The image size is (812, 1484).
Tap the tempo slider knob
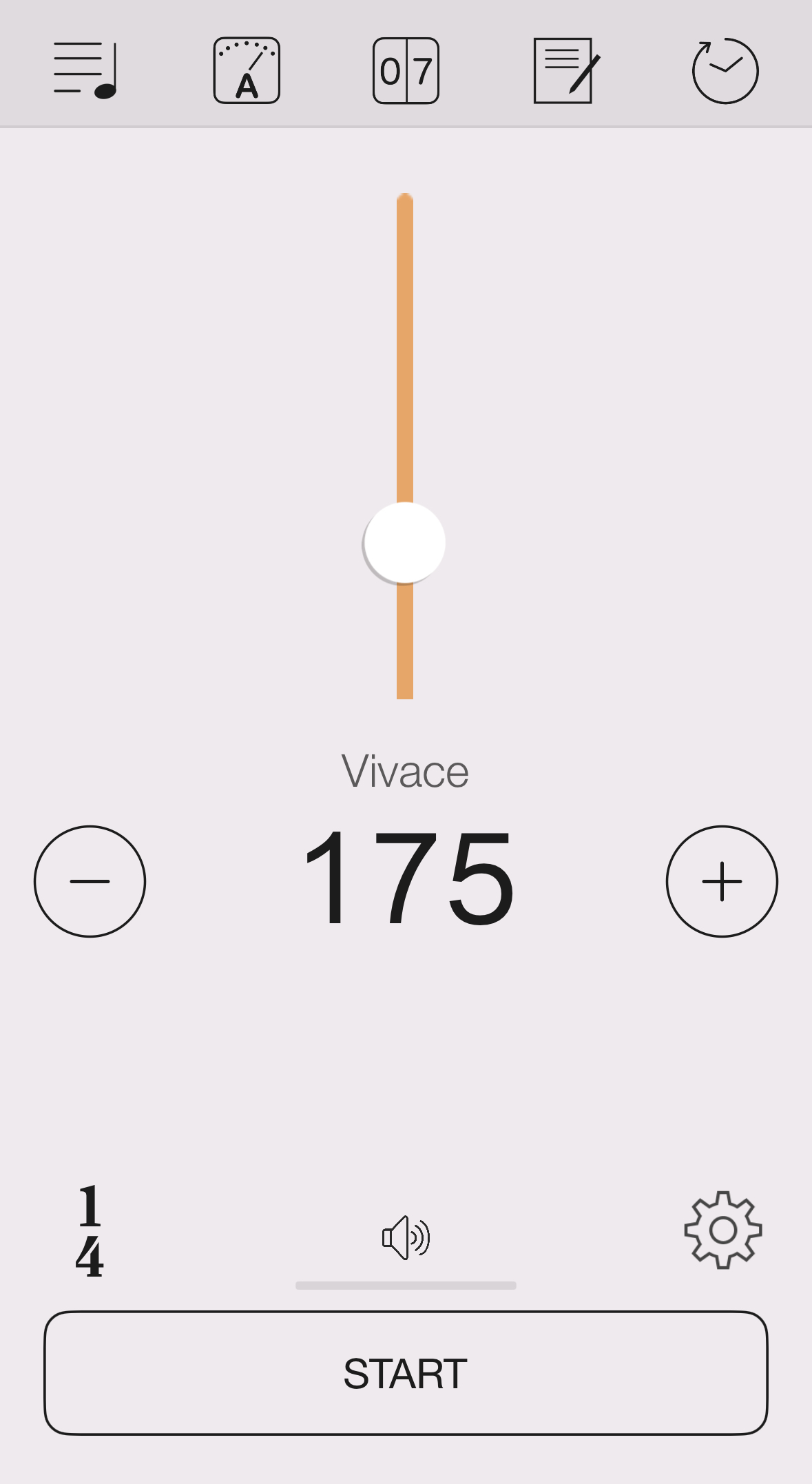[x=405, y=543]
